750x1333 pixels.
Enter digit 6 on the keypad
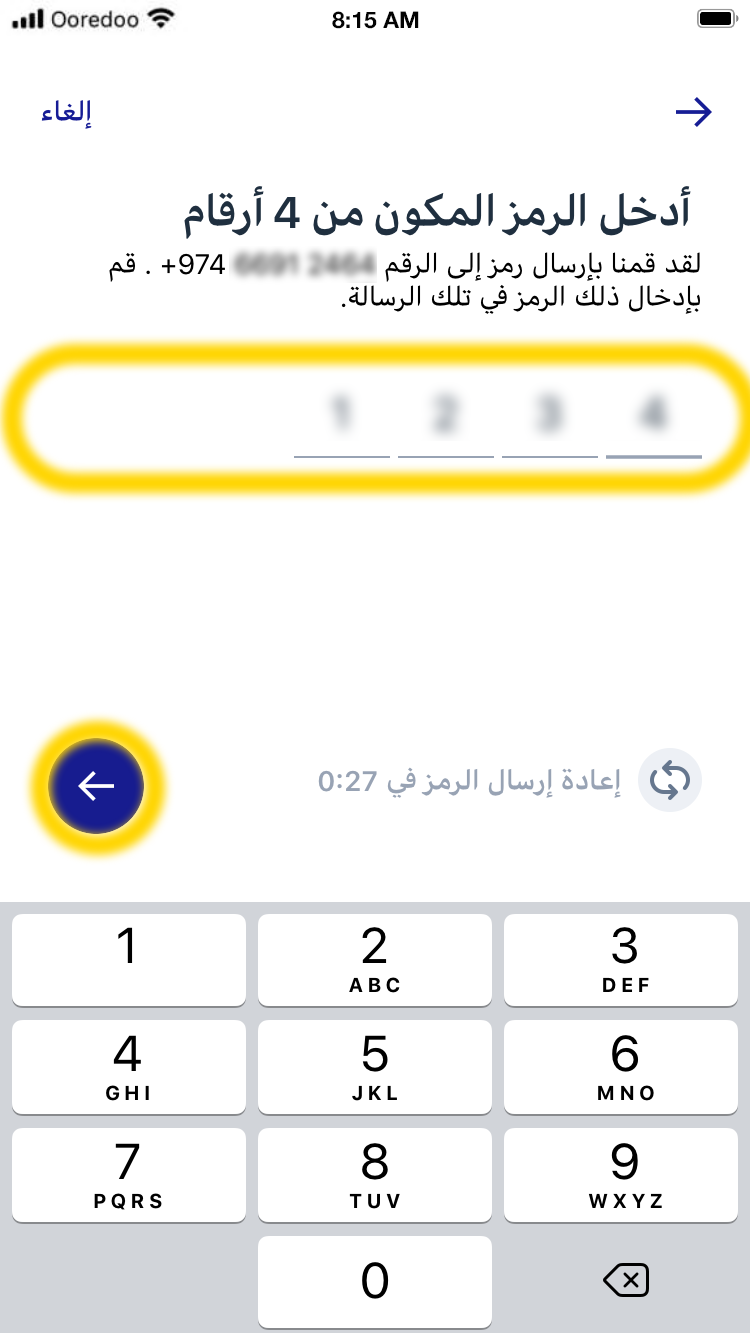coord(625,1066)
